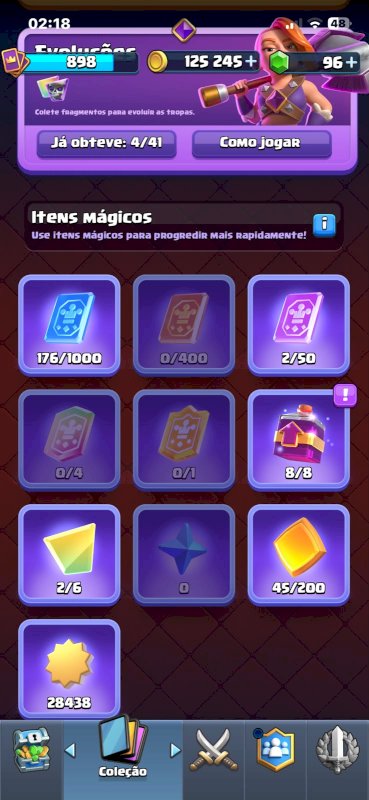This screenshot has height=800, width=369.
Task: Tap the Já obteve: 4/41 button
Action: (x=106, y=143)
